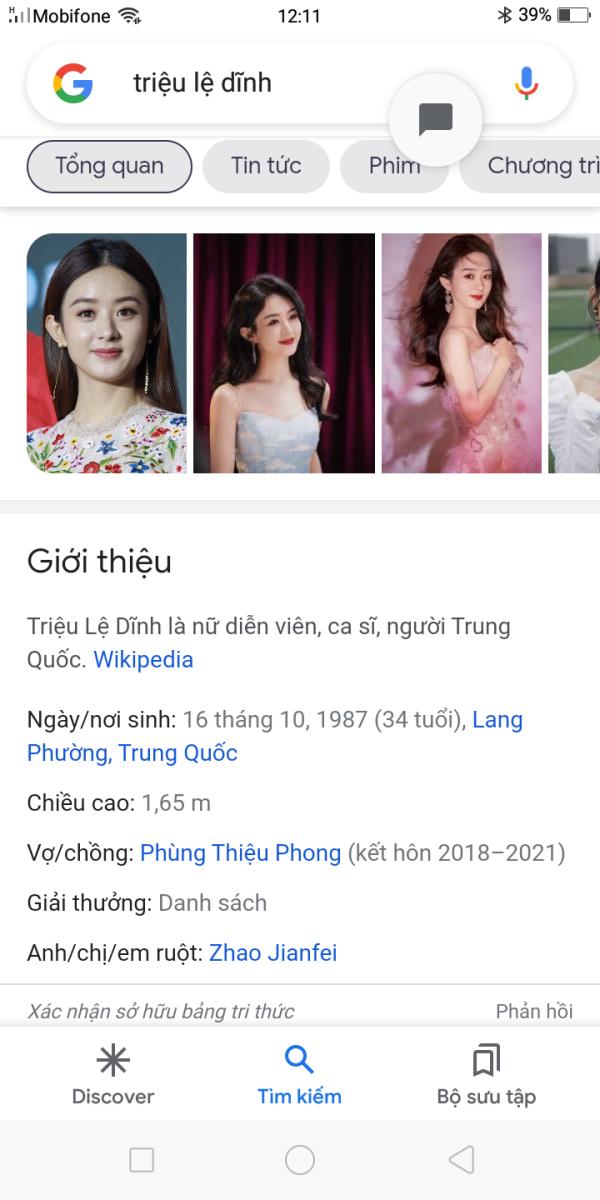Tap Phản hồi to send feedback
This screenshot has width=600, height=1200.
534,1011
